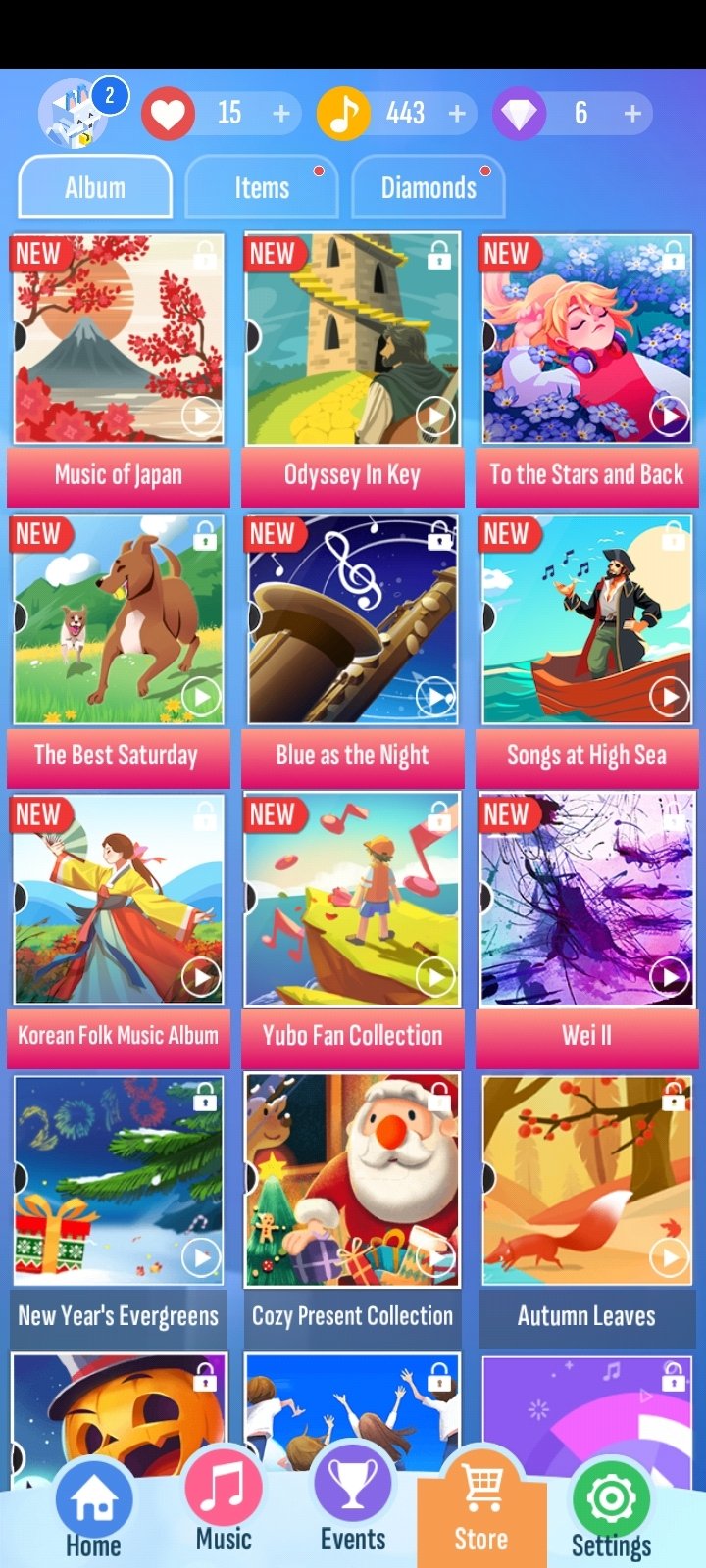Image resolution: width=706 pixels, height=1568 pixels.
Task: Switch to the Items tab
Action: 262,186
